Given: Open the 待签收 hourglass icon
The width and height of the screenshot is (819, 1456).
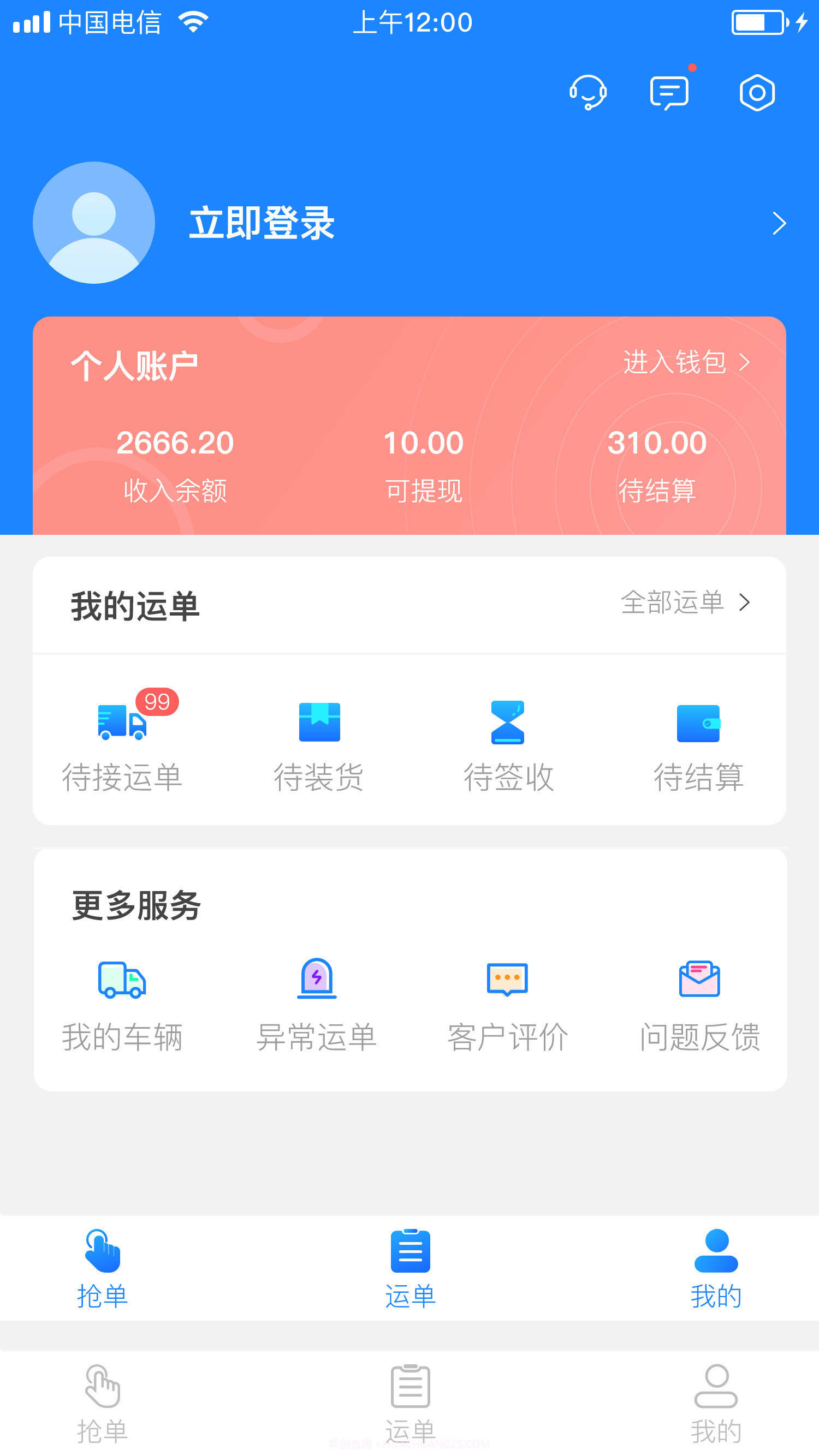Looking at the screenshot, I should 508,725.
